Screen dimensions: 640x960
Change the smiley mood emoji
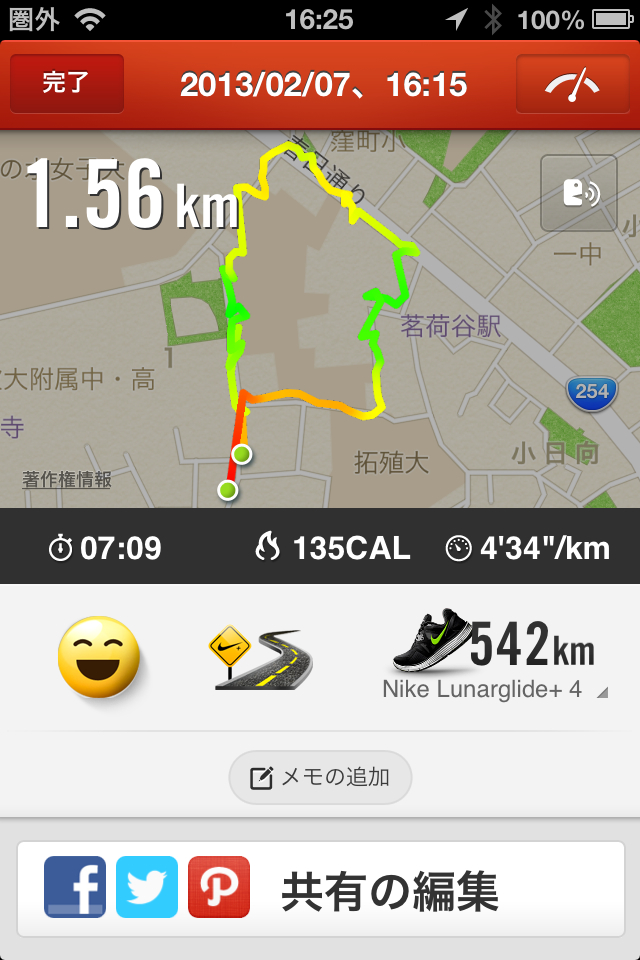pos(99,657)
